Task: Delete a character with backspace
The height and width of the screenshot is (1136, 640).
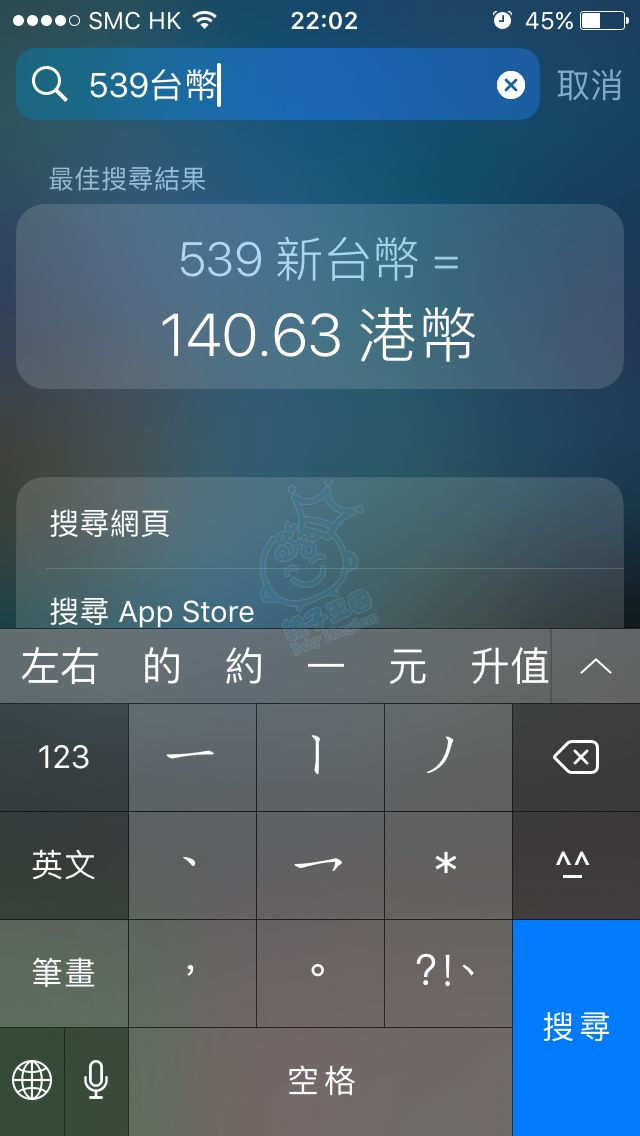Action: tap(576, 757)
